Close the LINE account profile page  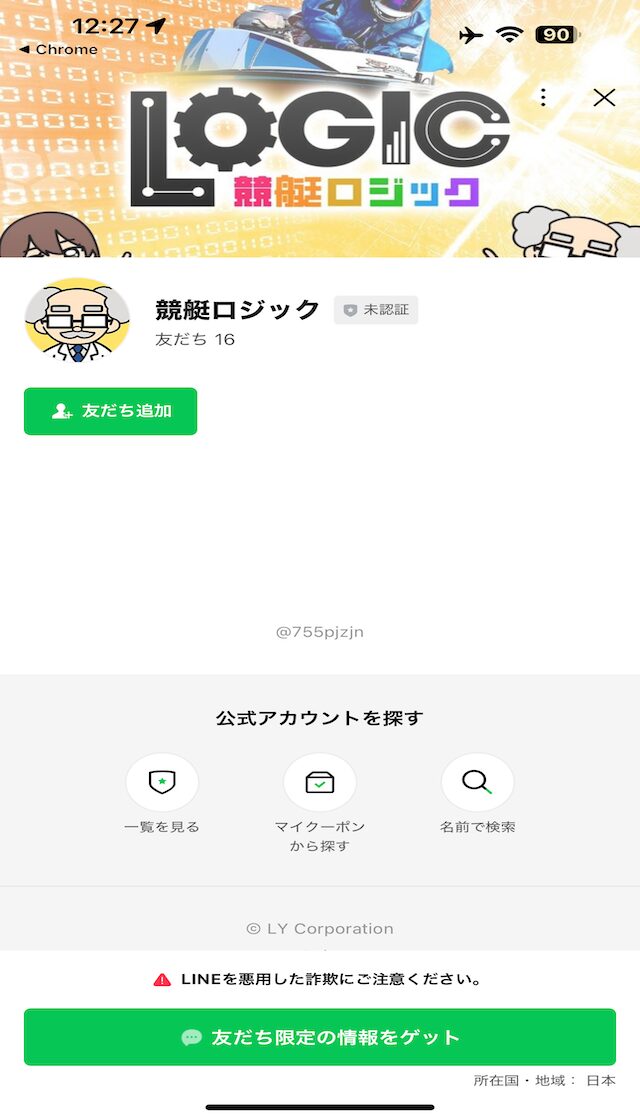604,97
